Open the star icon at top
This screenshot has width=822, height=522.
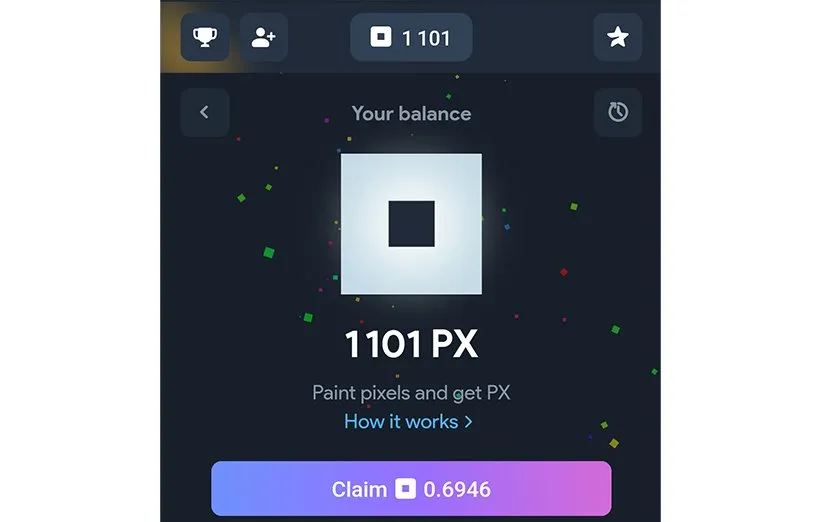pyautogui.click(x=618, y=38)
